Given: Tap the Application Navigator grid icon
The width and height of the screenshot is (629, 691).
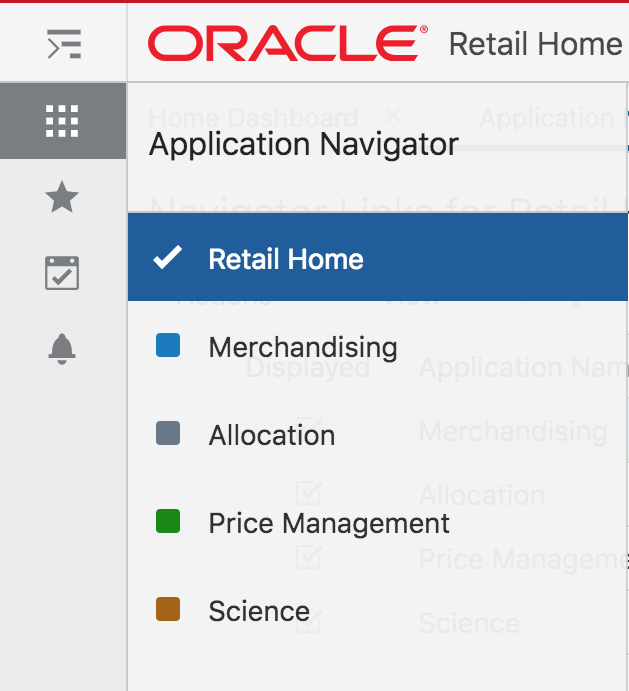Looking at the screenshot, I should point(63,121).
